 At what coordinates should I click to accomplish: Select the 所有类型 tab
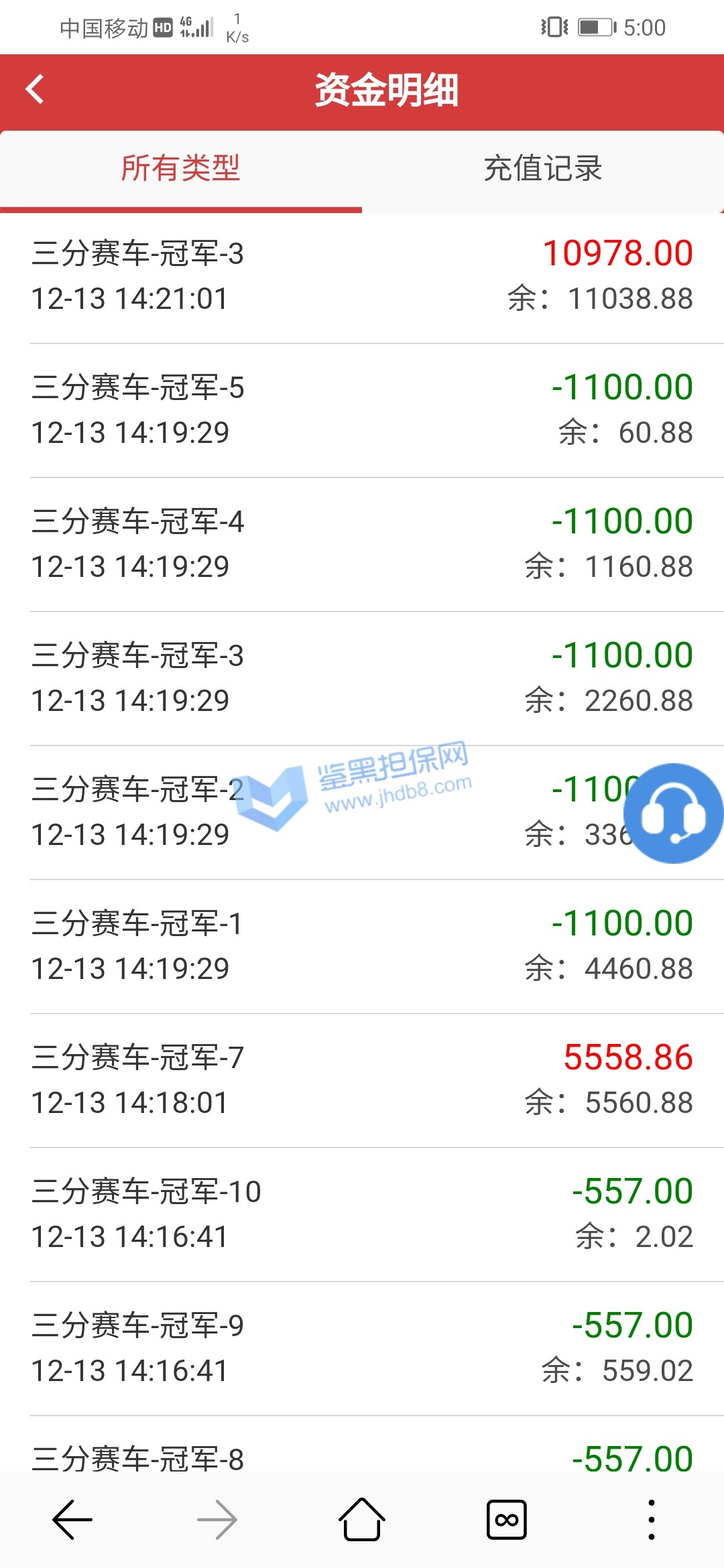(x=180, y=168)
